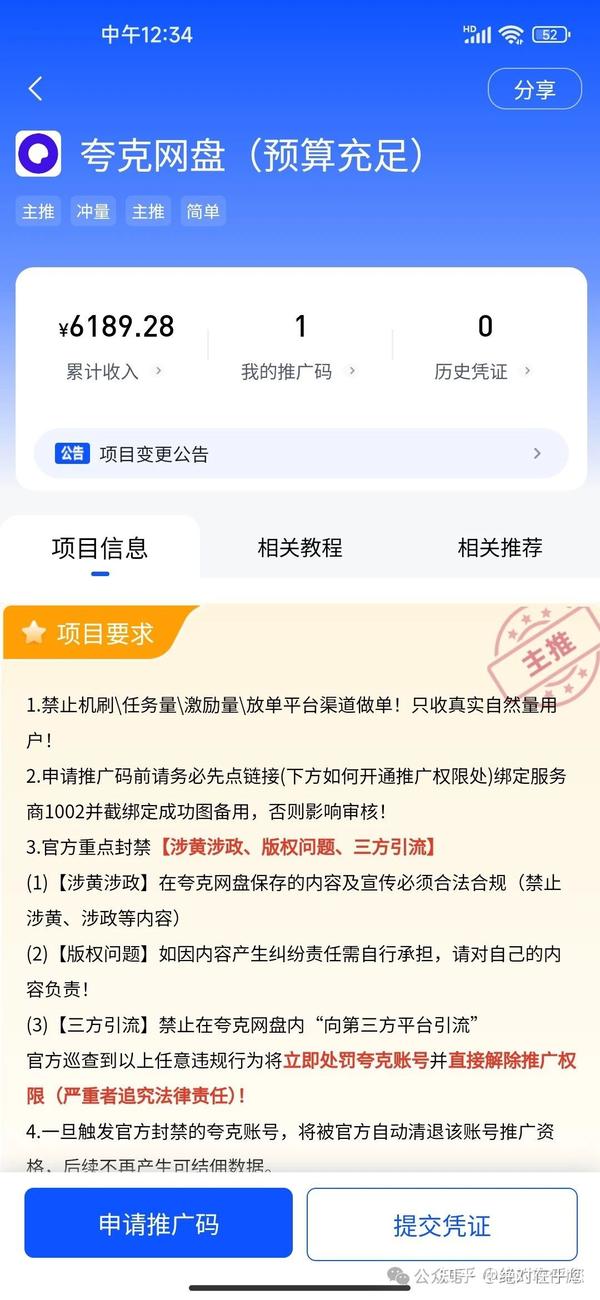This screenshot has width=600, height=1300.
Task: Tap the 分享 share button
Action: [x=534, y=89]
